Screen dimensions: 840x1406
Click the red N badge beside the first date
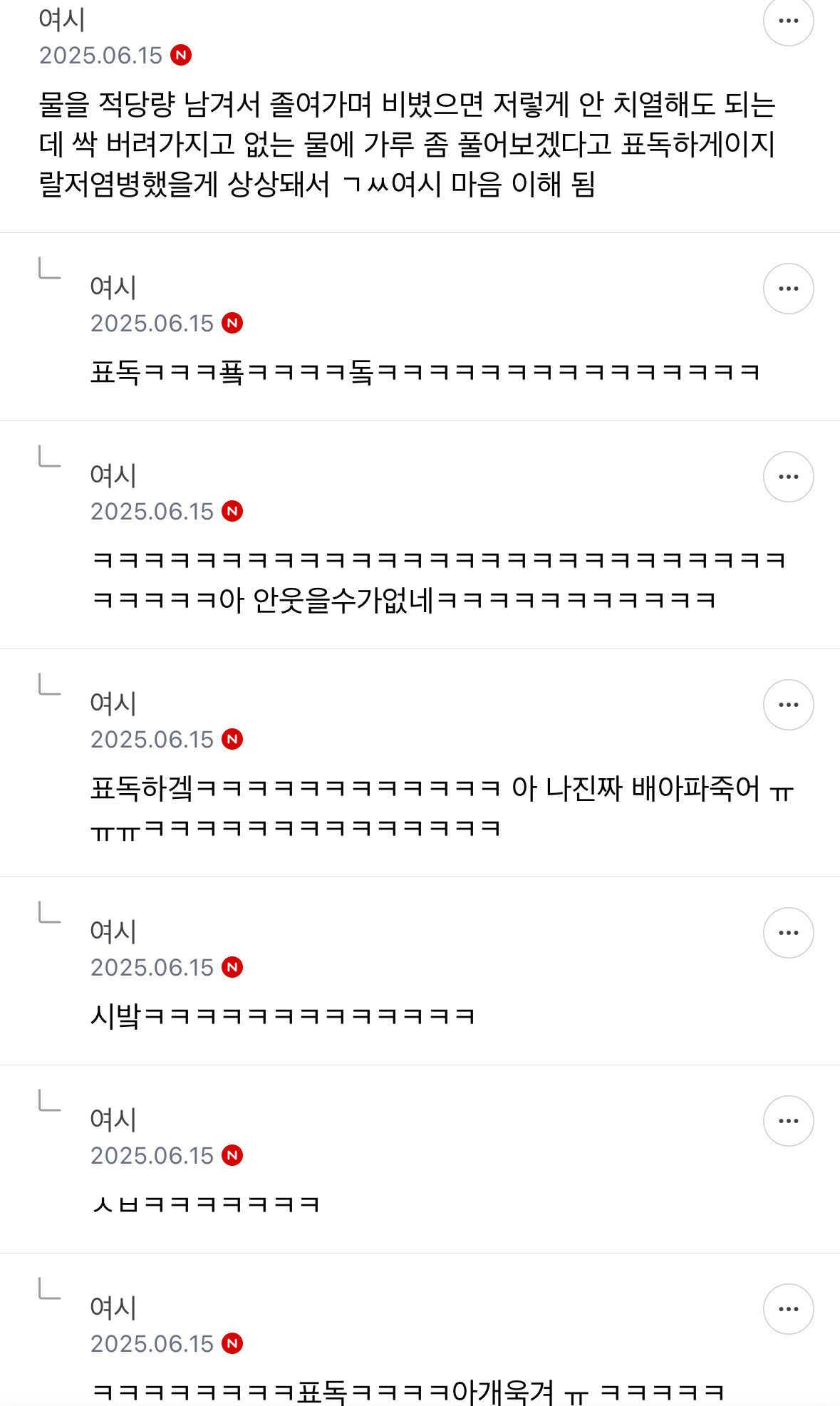click(182, 53)
